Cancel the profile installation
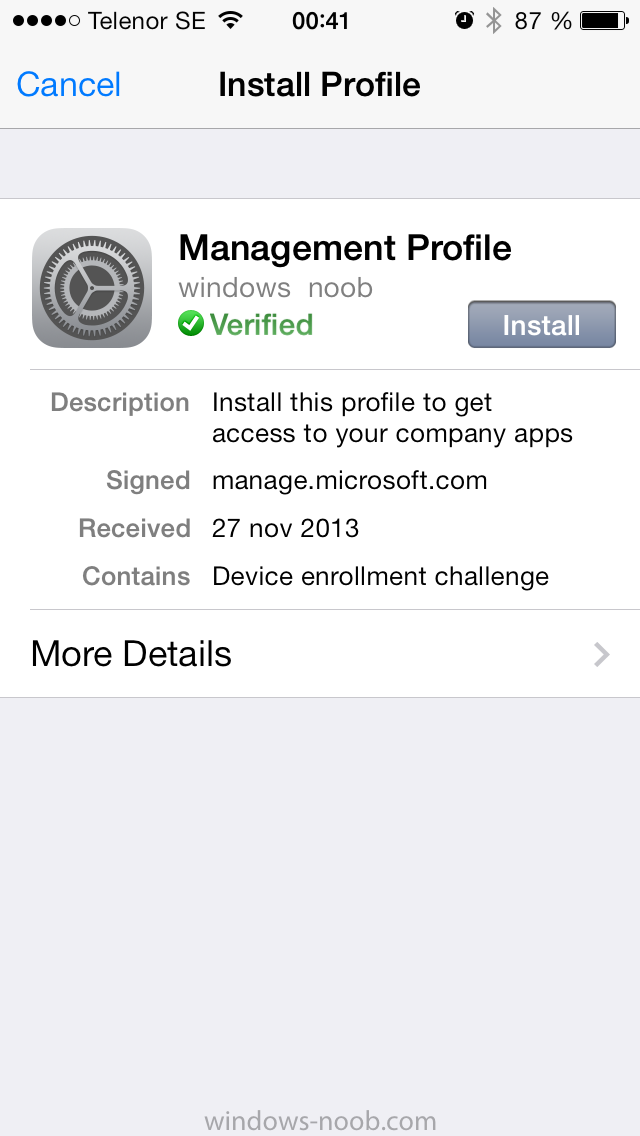The width and height of the screenshot is (640, 1136). point(69,85)
